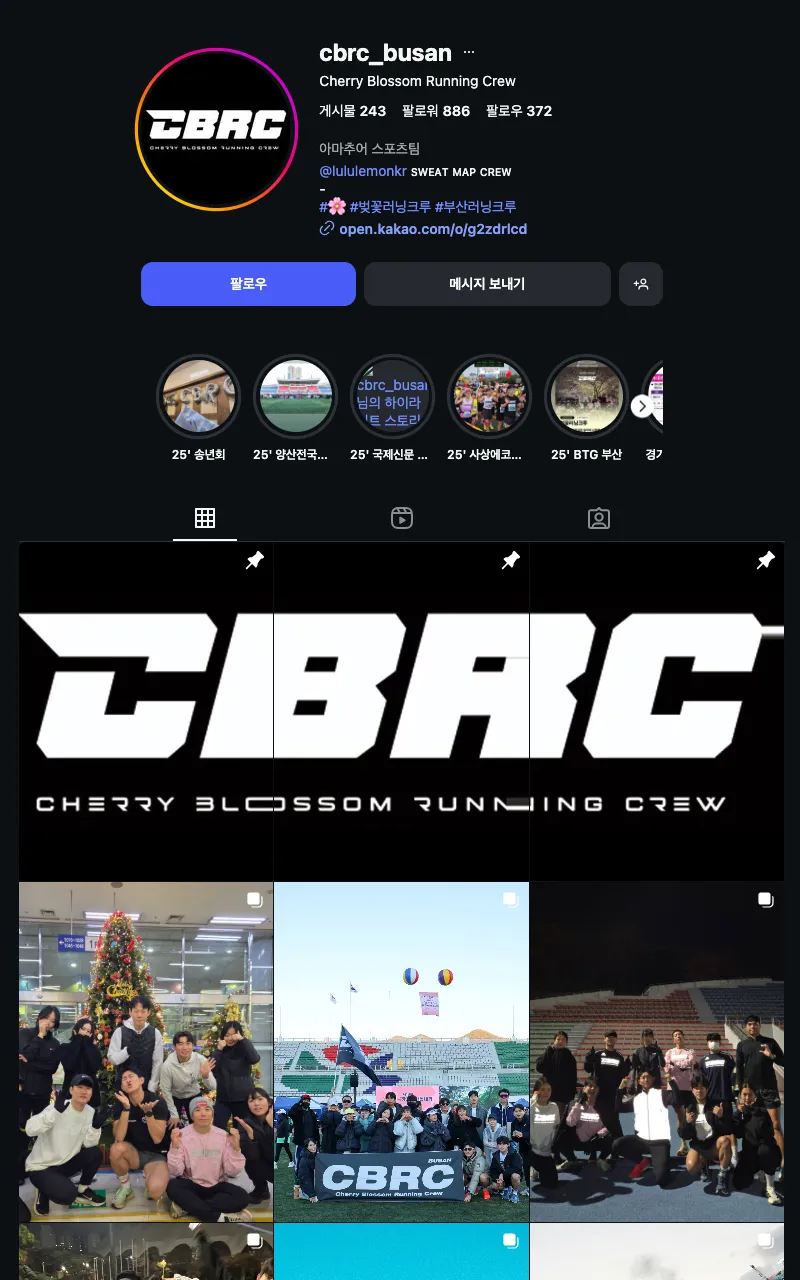
Task: Tap the blue 팔로우 follow button
Action: pyautogui.click(x=248, y=284)
